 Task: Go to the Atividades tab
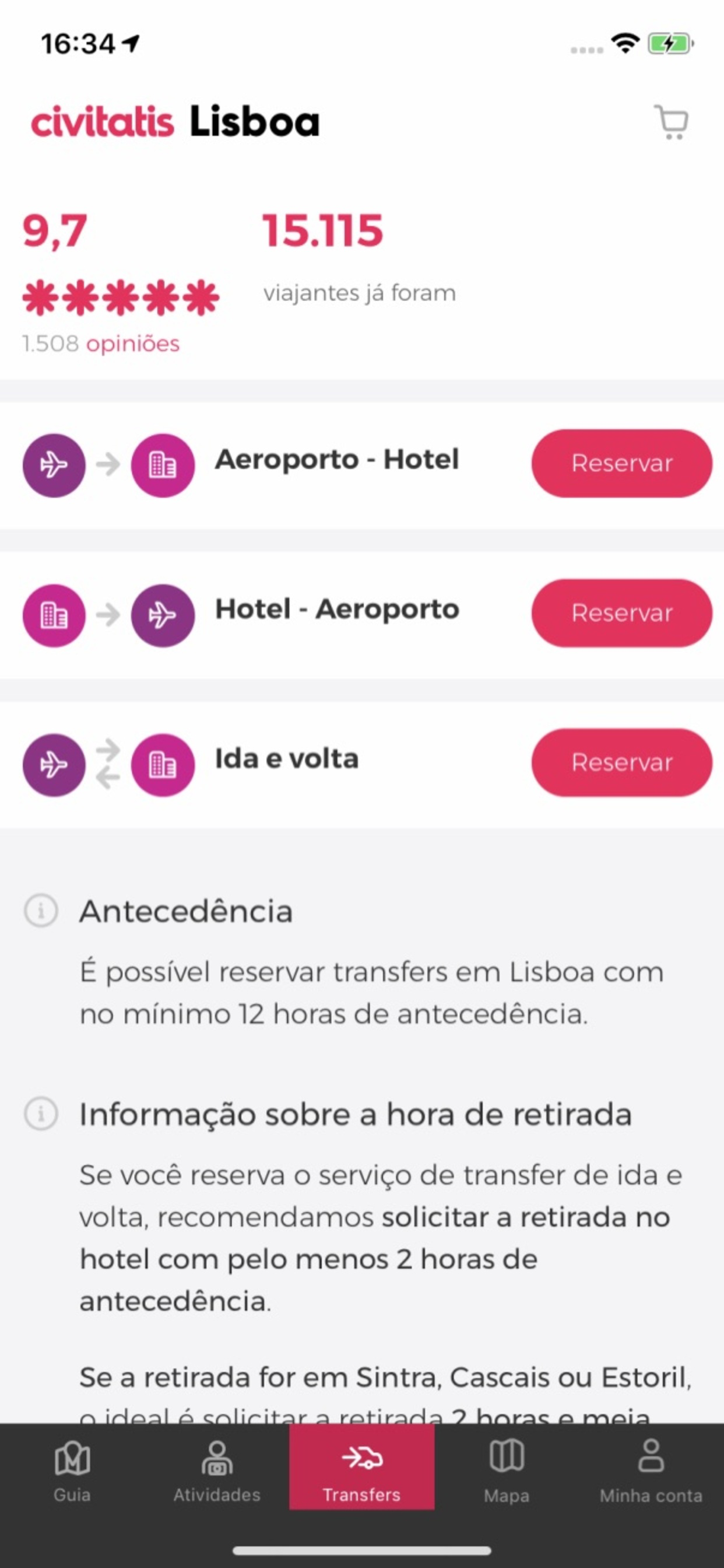[217, 1471]
